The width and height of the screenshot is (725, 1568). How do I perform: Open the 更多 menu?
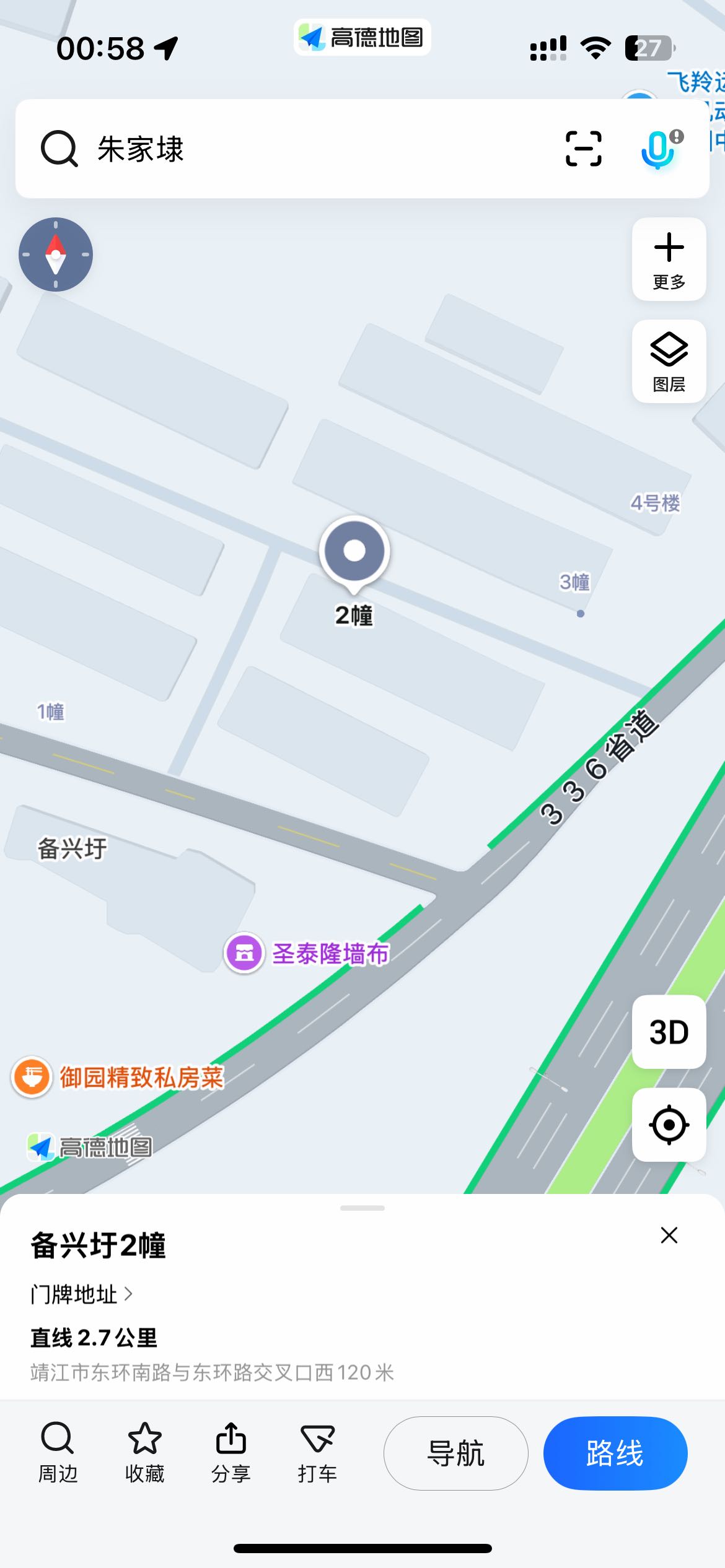[669, 259]
